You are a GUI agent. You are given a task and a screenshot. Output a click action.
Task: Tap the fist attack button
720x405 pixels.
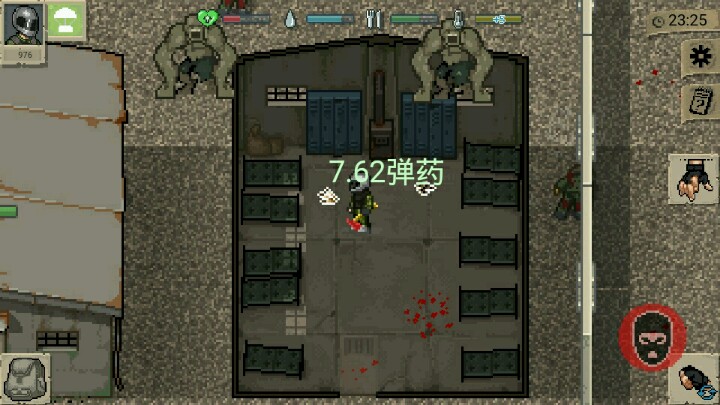(698, 382)
